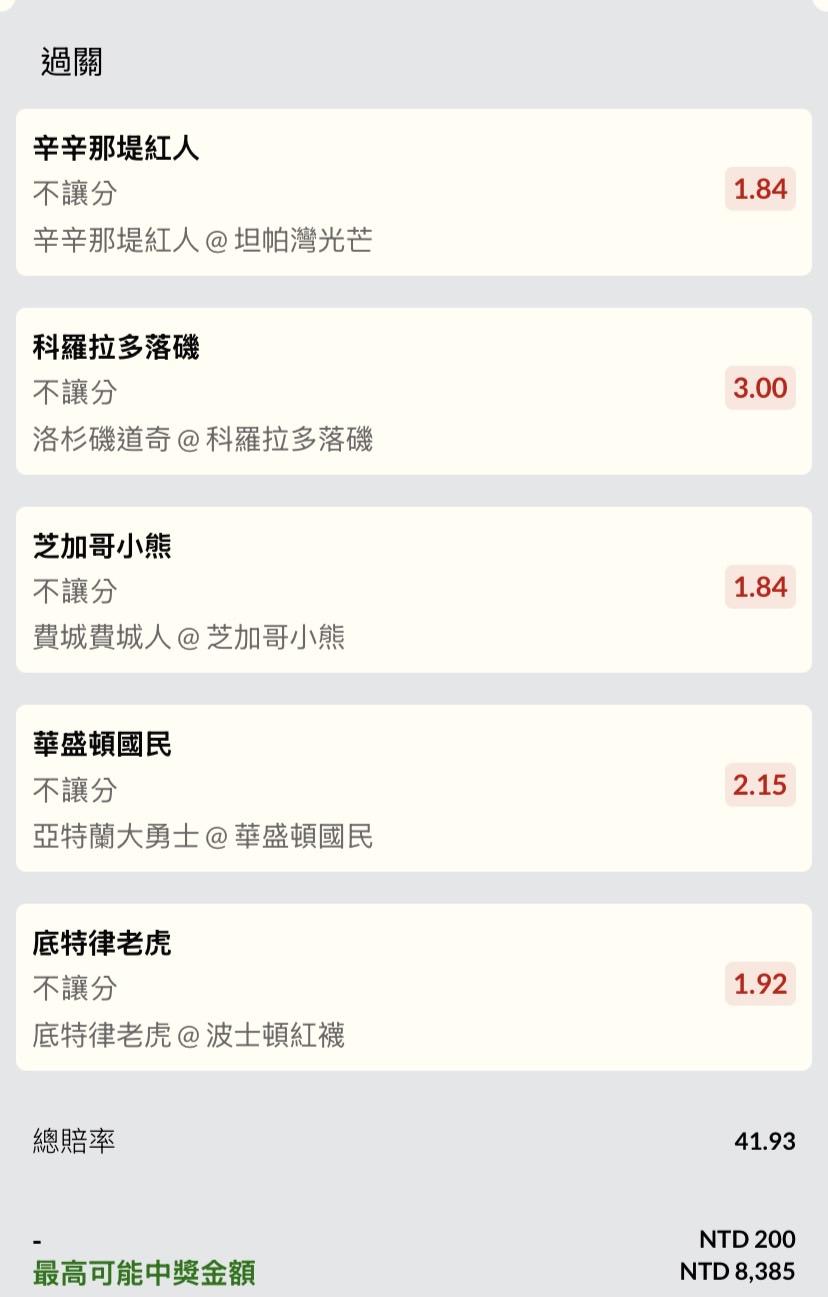Tap the 底特律老虎 bet card
This screenshot has height=1297, width=828.
pos(413,987)
